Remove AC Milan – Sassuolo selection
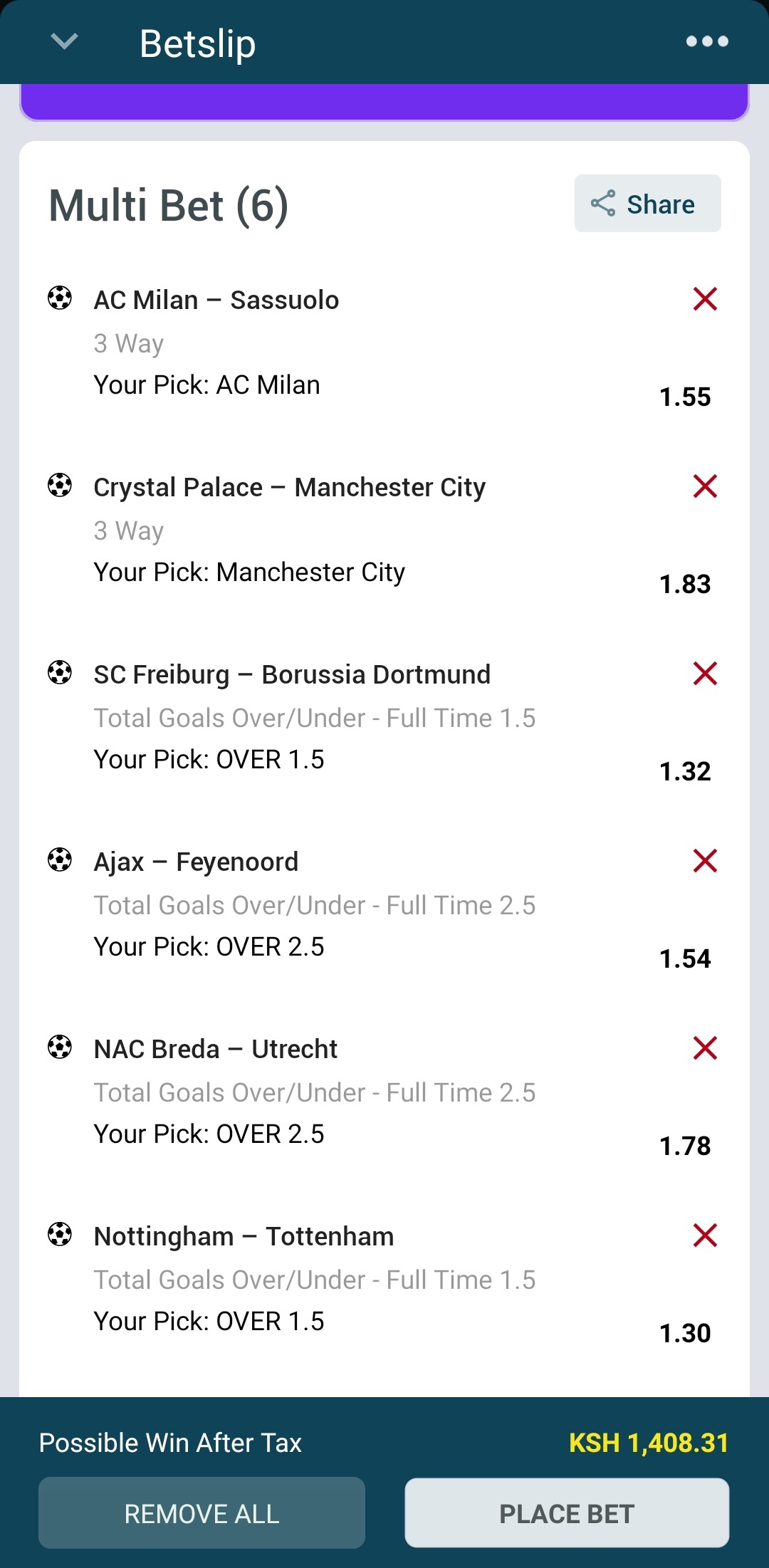769x1568 pixels. [704, 299]
